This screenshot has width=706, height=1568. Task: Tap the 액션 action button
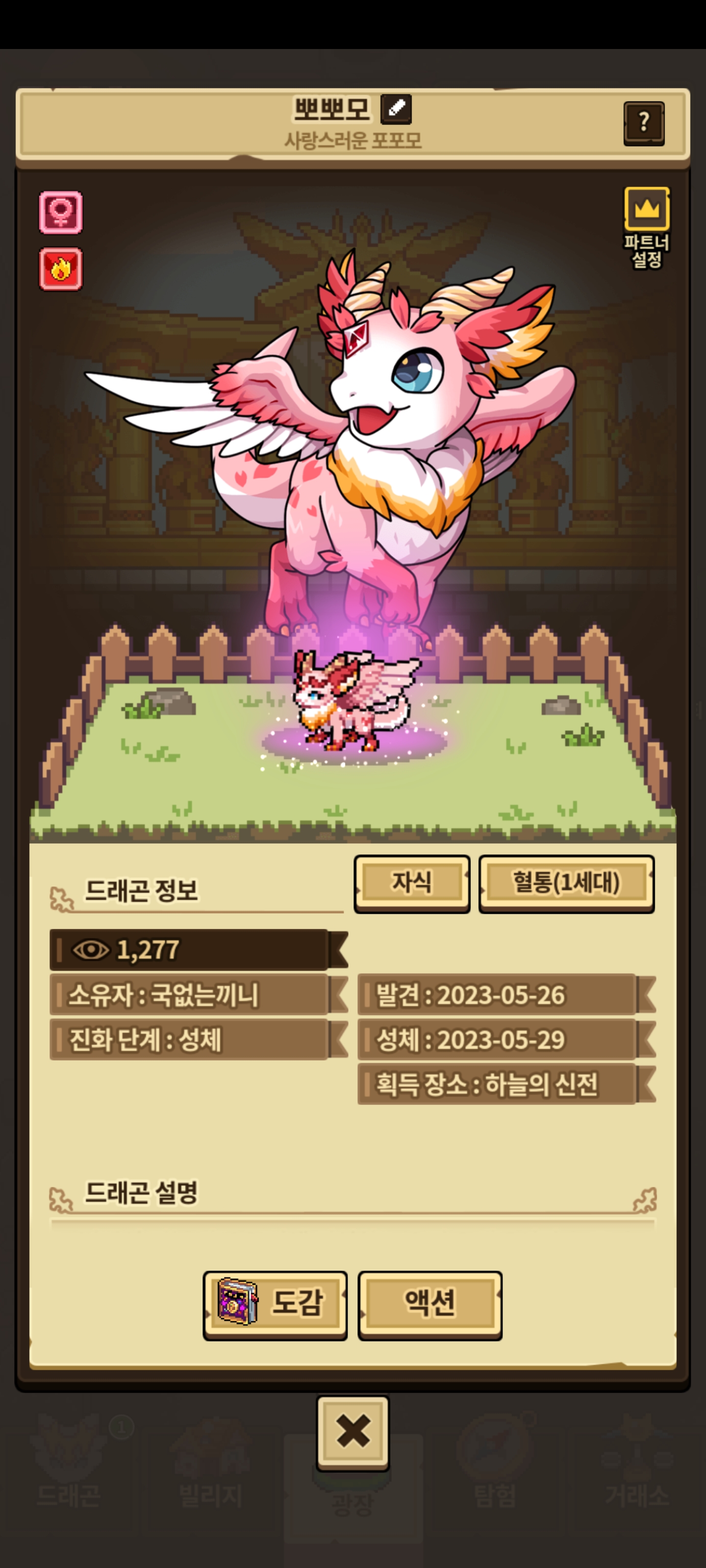(429, 1303)
